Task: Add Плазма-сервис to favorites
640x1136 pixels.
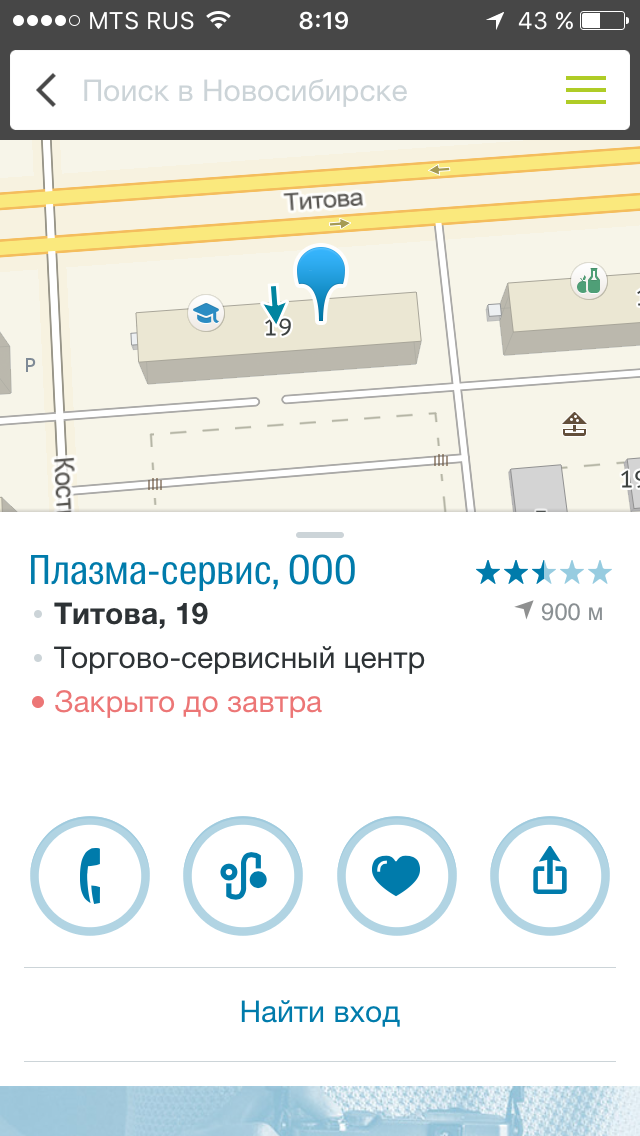Action: click(396, 875)
